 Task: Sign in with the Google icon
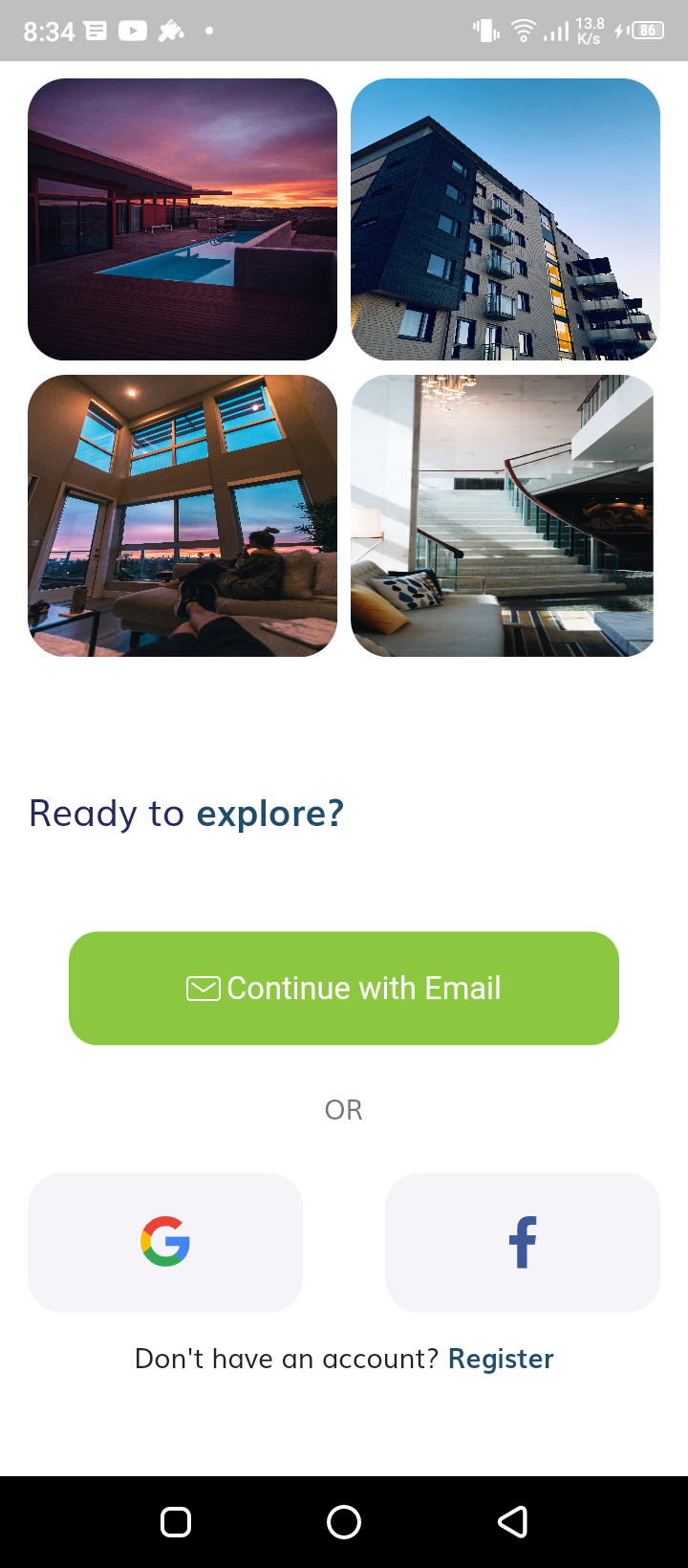pyautogui.click(x=164, y=1243)
